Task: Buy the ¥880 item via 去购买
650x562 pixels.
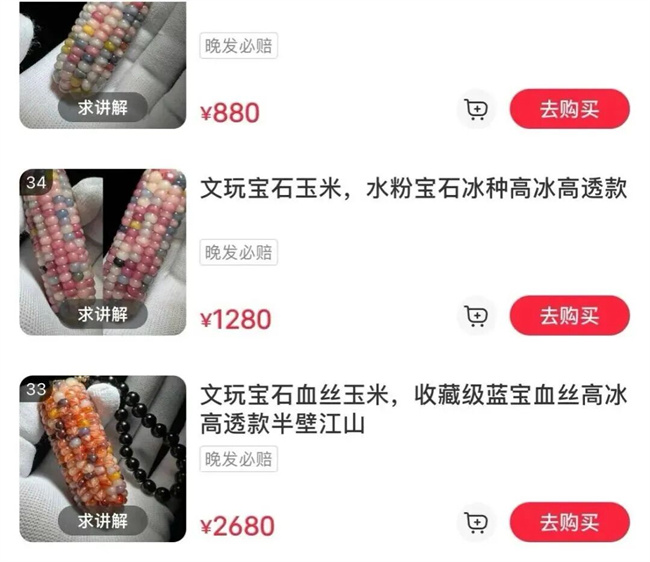Action: click(x=569, y=109)
